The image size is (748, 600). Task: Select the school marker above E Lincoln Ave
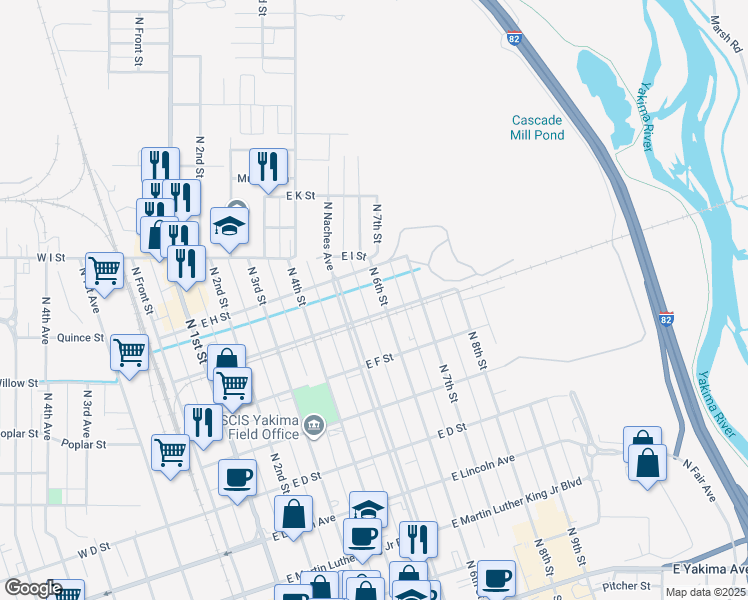click(x=368, y=506)
